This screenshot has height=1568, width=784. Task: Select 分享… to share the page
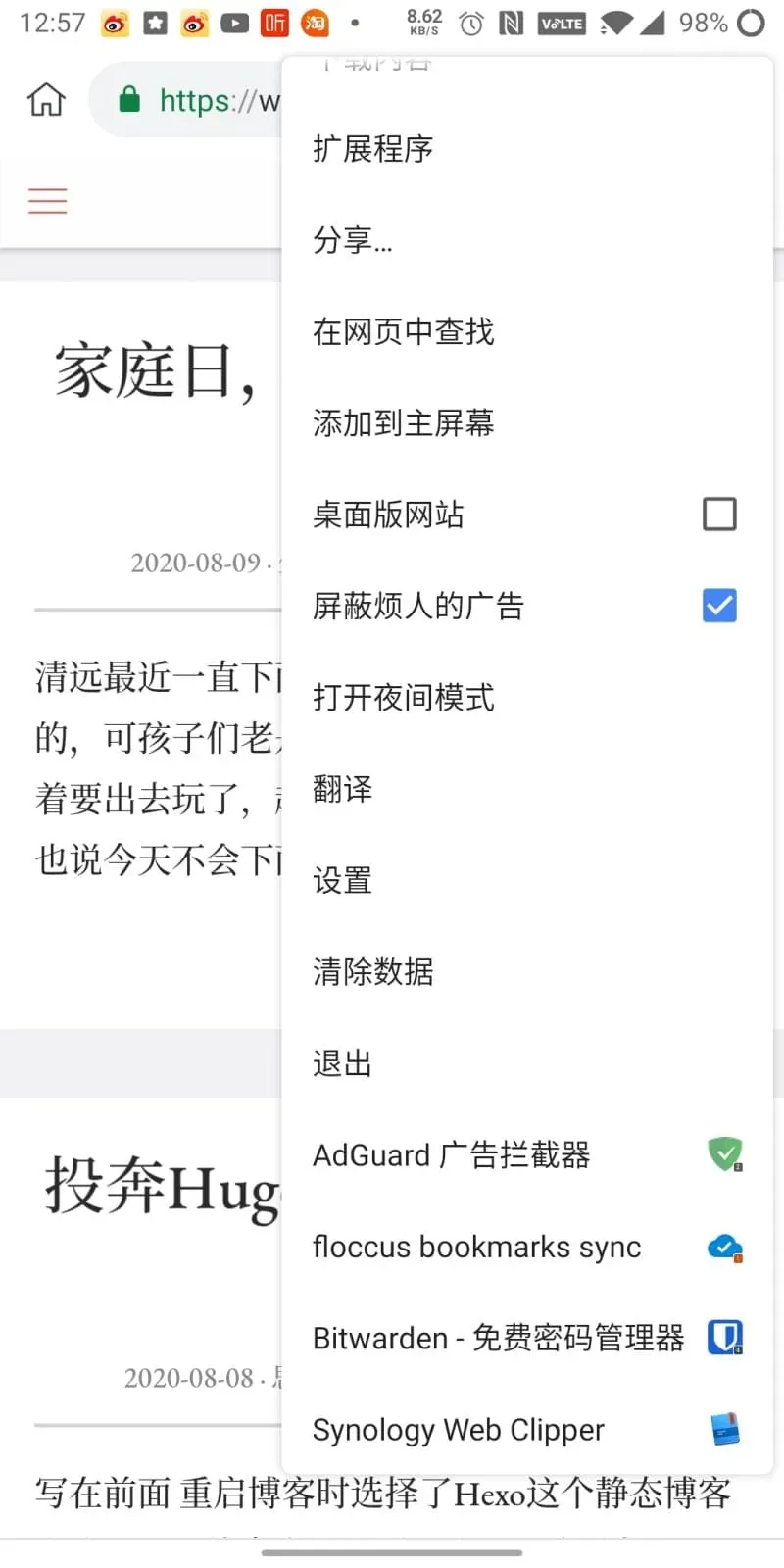click(353, 240)
